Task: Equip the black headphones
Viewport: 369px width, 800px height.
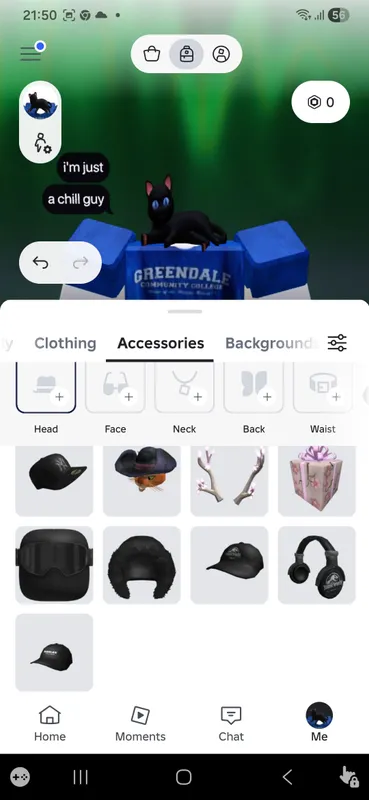Action: coord(317,565)
